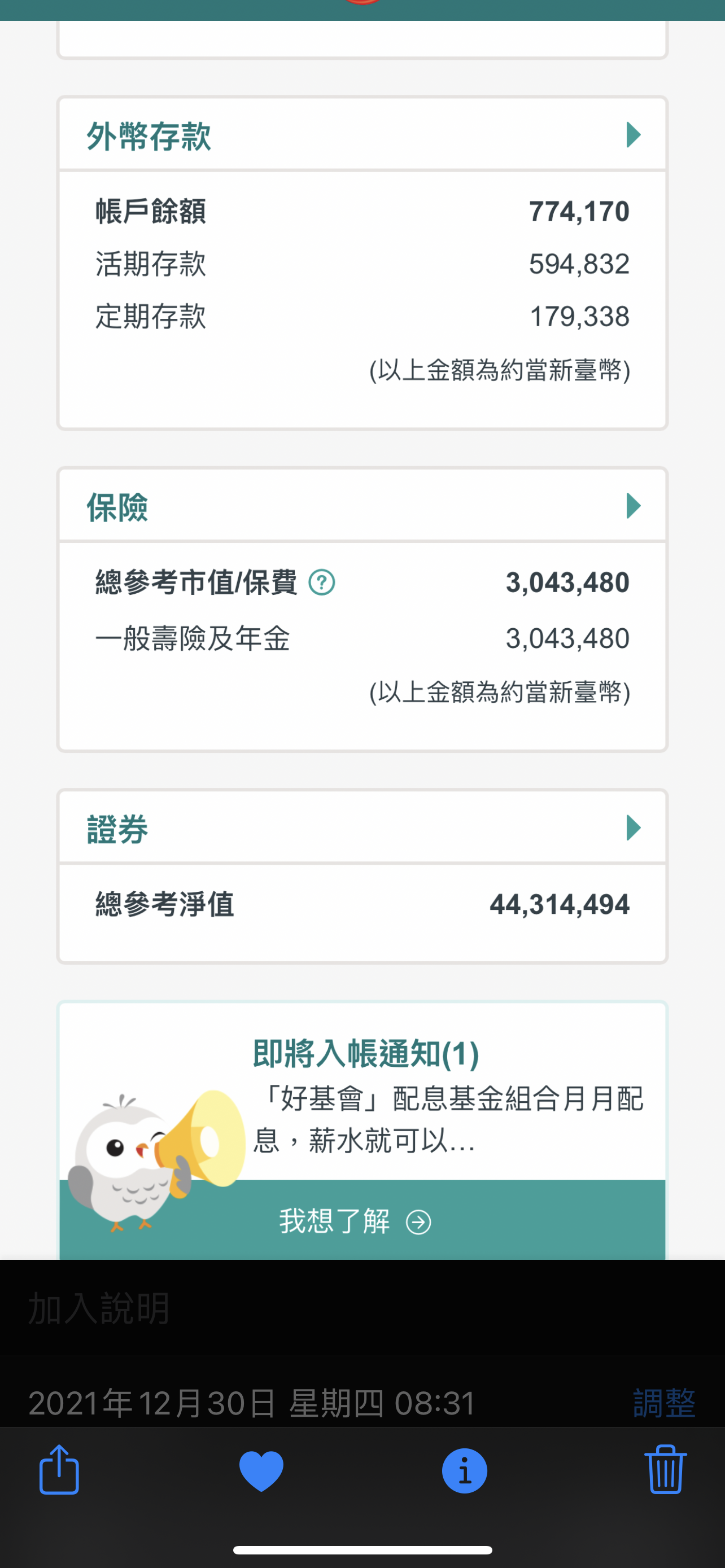Delete this photo
Image resolution: width=725 pixels, height=1568 pixels.
665,1470
